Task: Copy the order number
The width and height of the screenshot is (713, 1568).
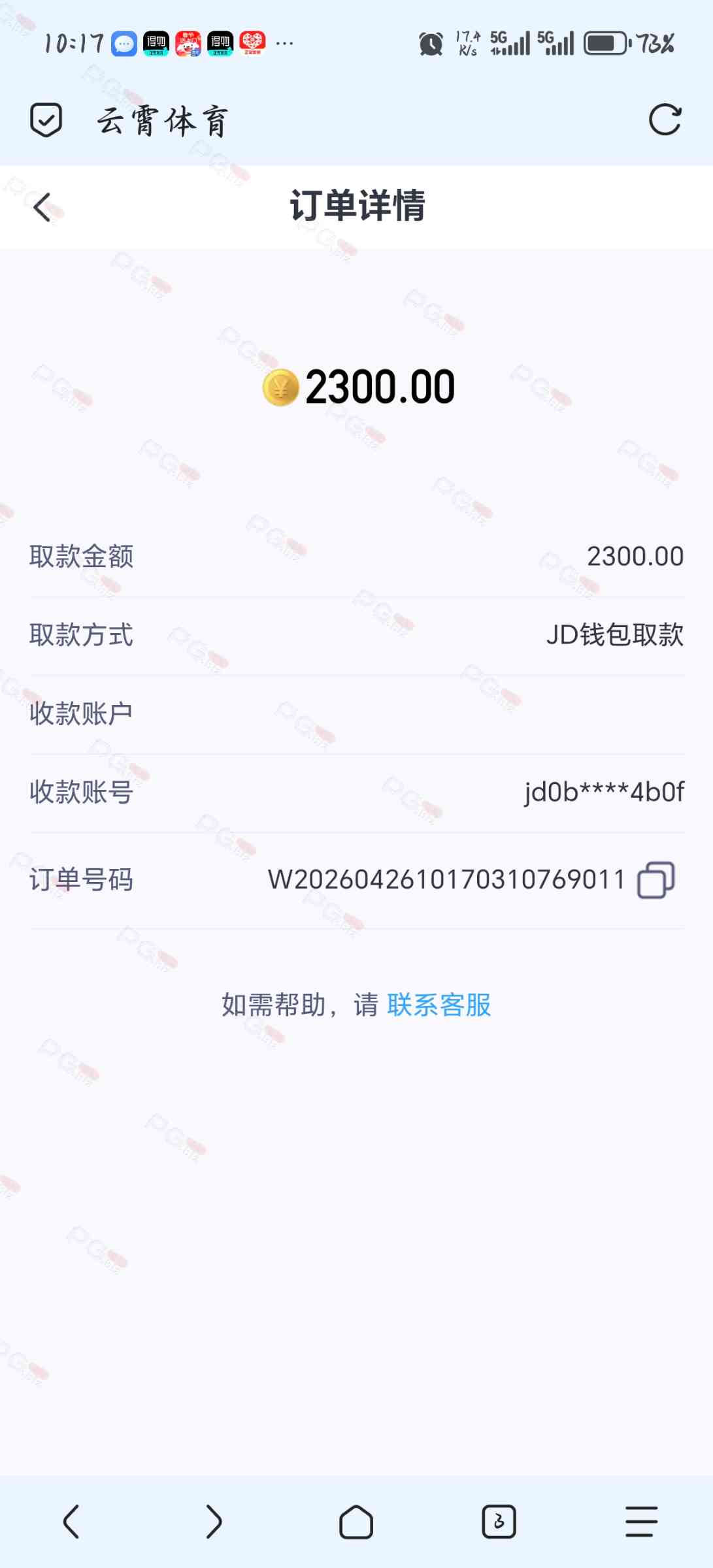Action: 655,880
